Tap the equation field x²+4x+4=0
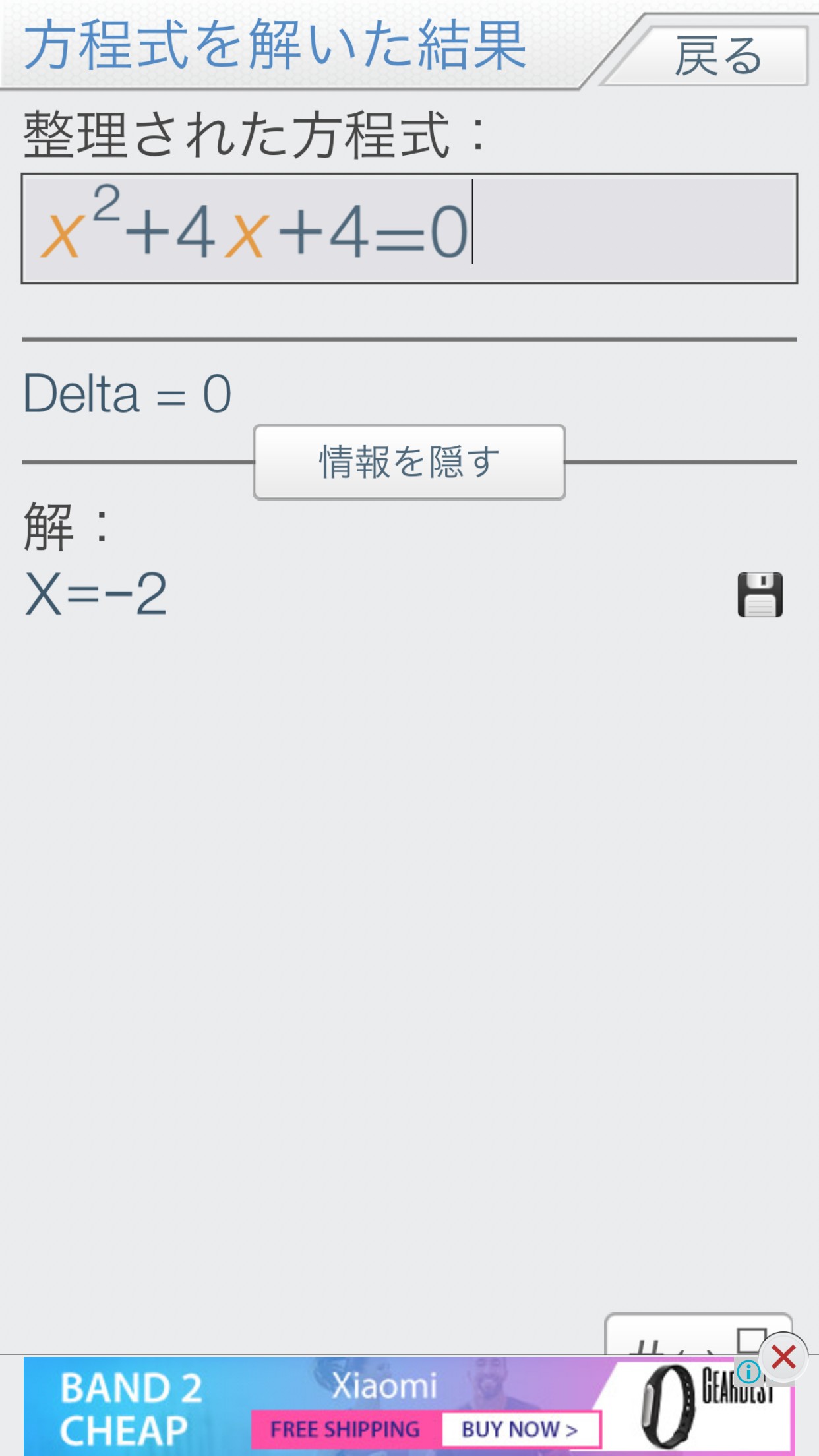This screenshot has width=819, height=1456. coord(409,229)
